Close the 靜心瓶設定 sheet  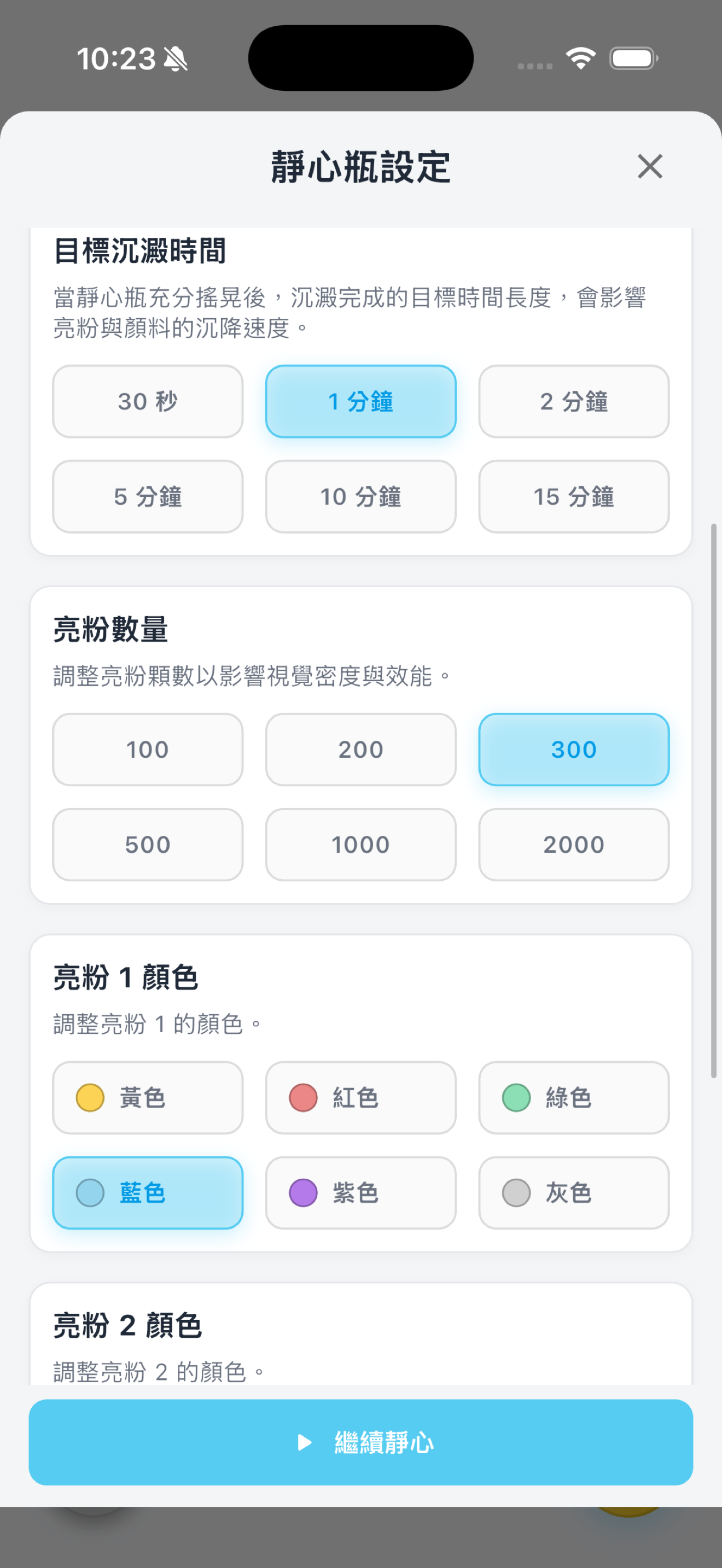tap(650, 166)
